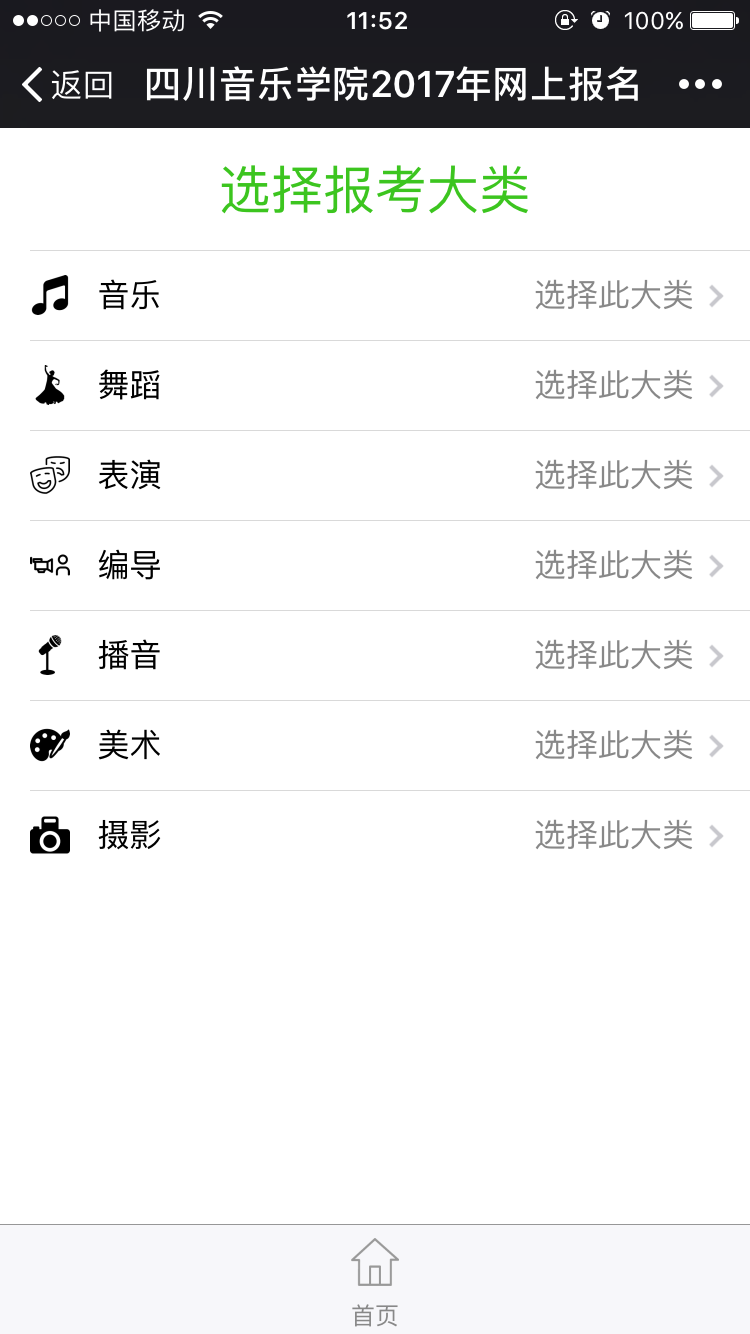Viewport: 750px width, 1334px height.
Task: Pick the 编导 category
Action: point(390,566)
